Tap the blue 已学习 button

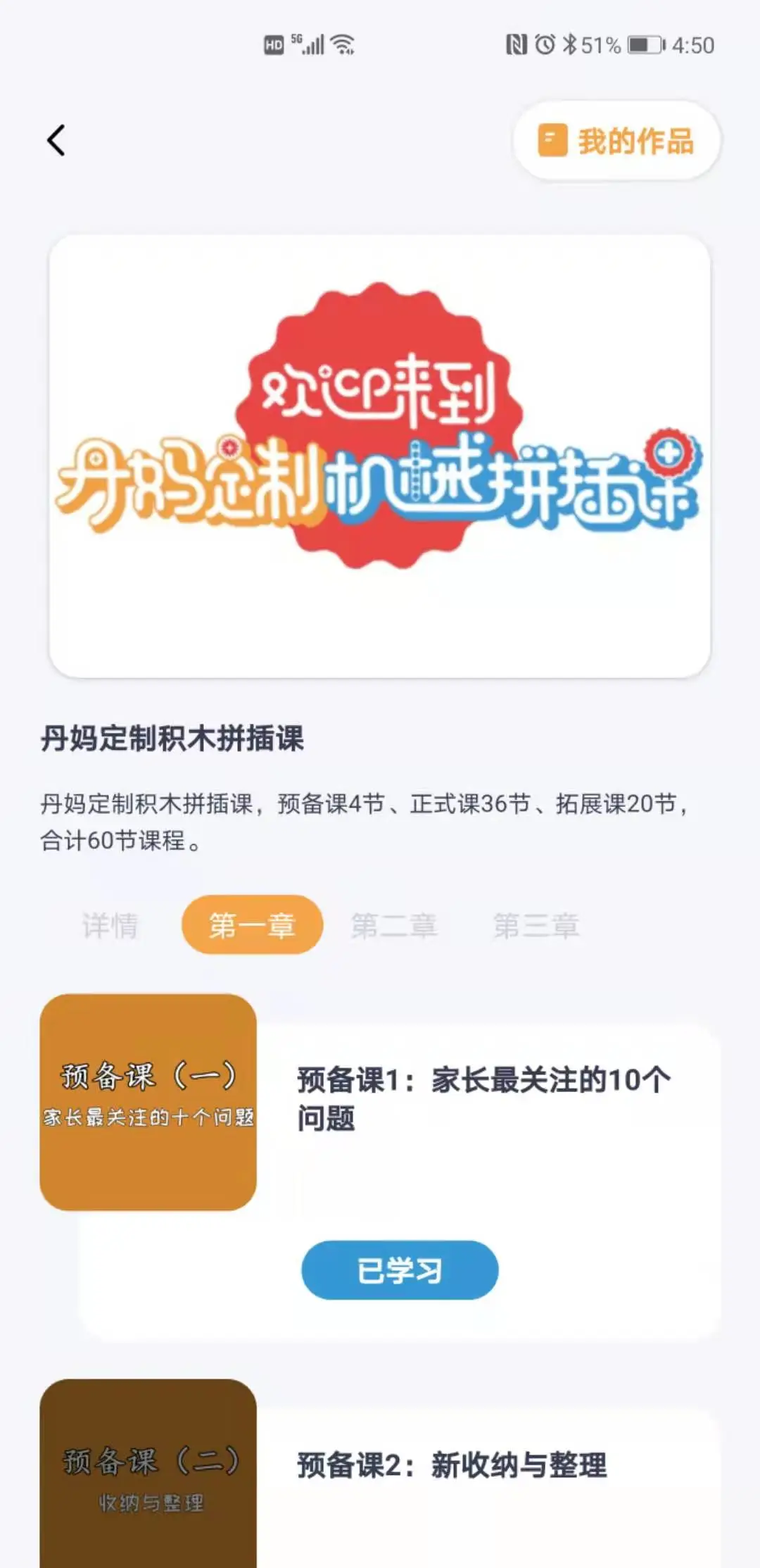(x=400, y=1270)
